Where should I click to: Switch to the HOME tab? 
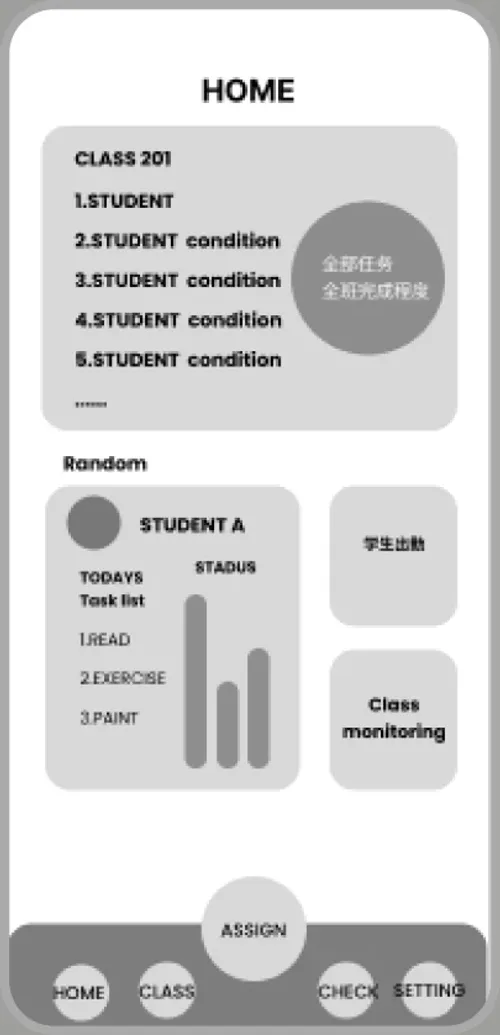[81, 991]
